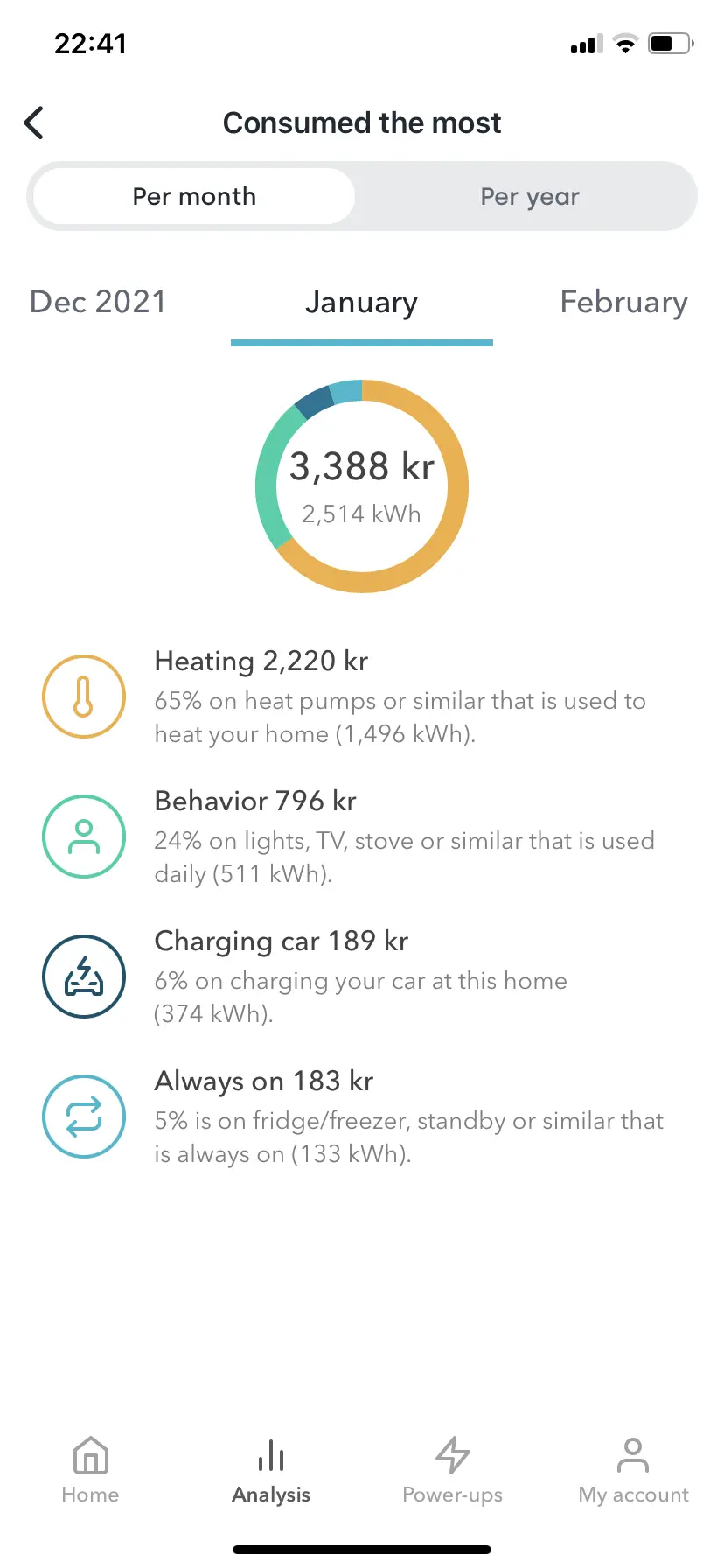Jump to February consumption
This screenshot has width=724, height=1568.
(x=623, y=302)
